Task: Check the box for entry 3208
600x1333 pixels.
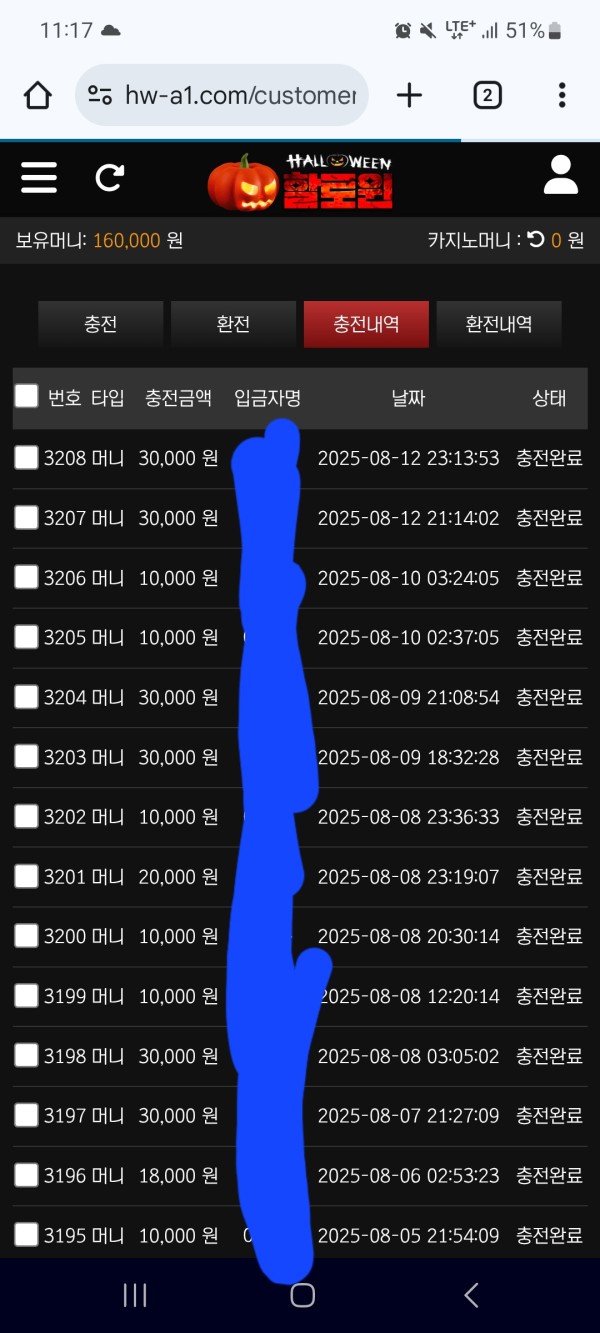Action: point(27,458)
